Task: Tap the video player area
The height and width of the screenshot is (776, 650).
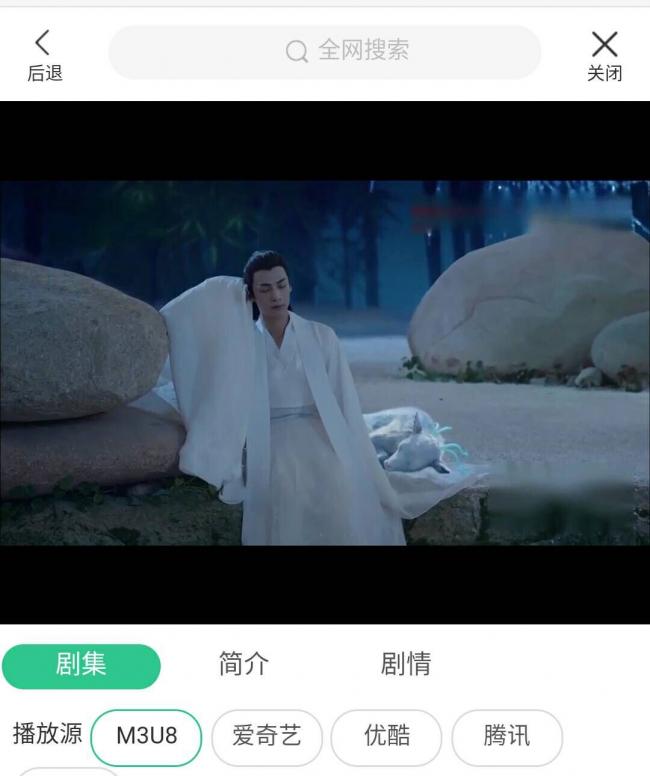Action: click(x=325, y=362)
